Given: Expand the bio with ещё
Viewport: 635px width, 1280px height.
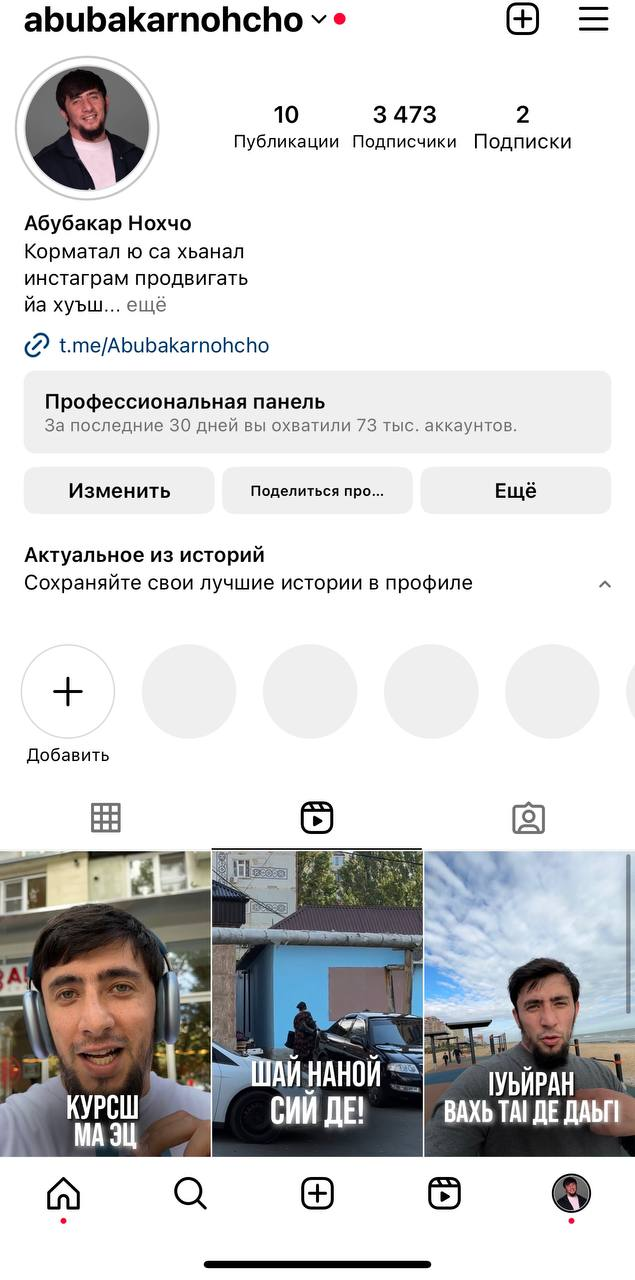Looking at the screenshot, I should coord(146,306).
